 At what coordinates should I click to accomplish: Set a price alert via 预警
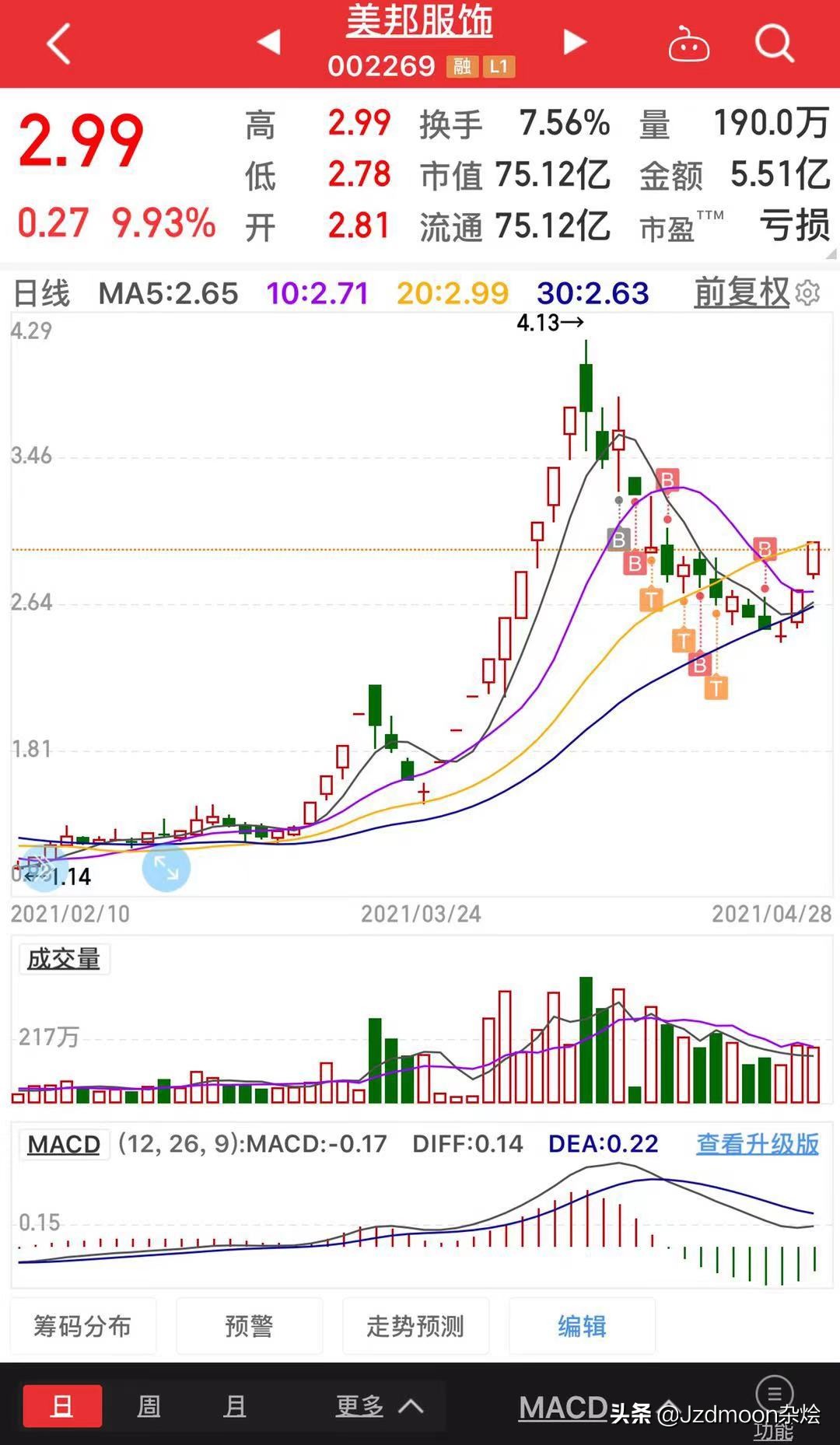click(x=250, y=1326)
